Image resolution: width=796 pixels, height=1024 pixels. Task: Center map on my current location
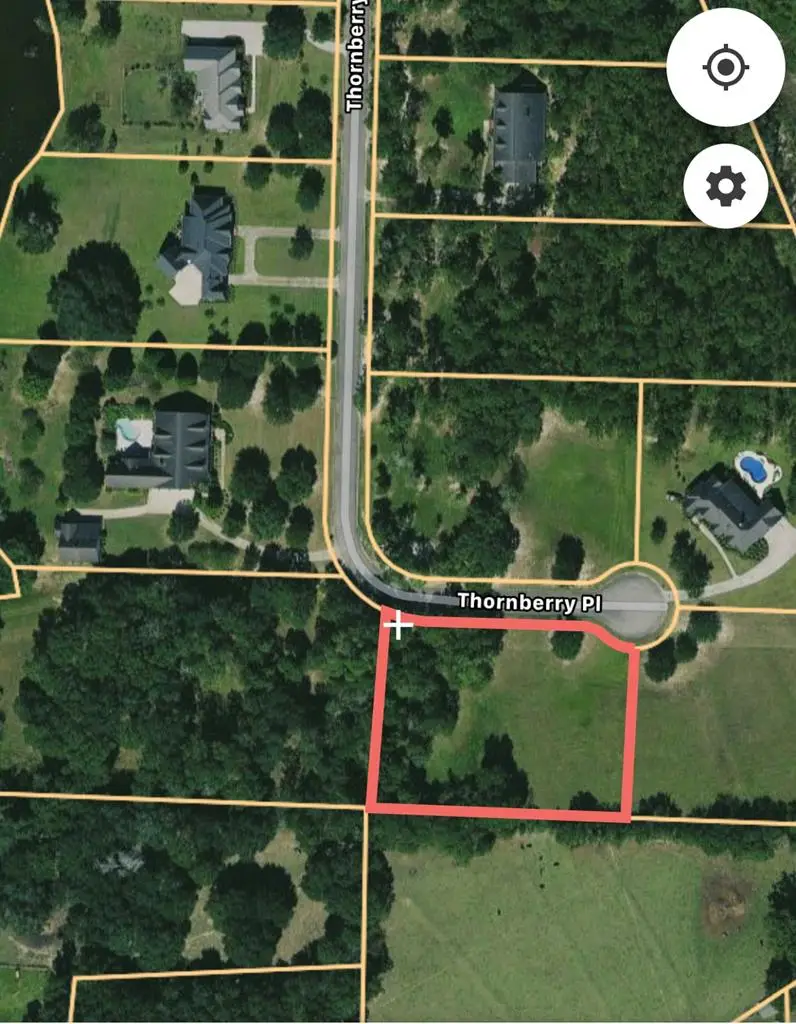[725, 68]
